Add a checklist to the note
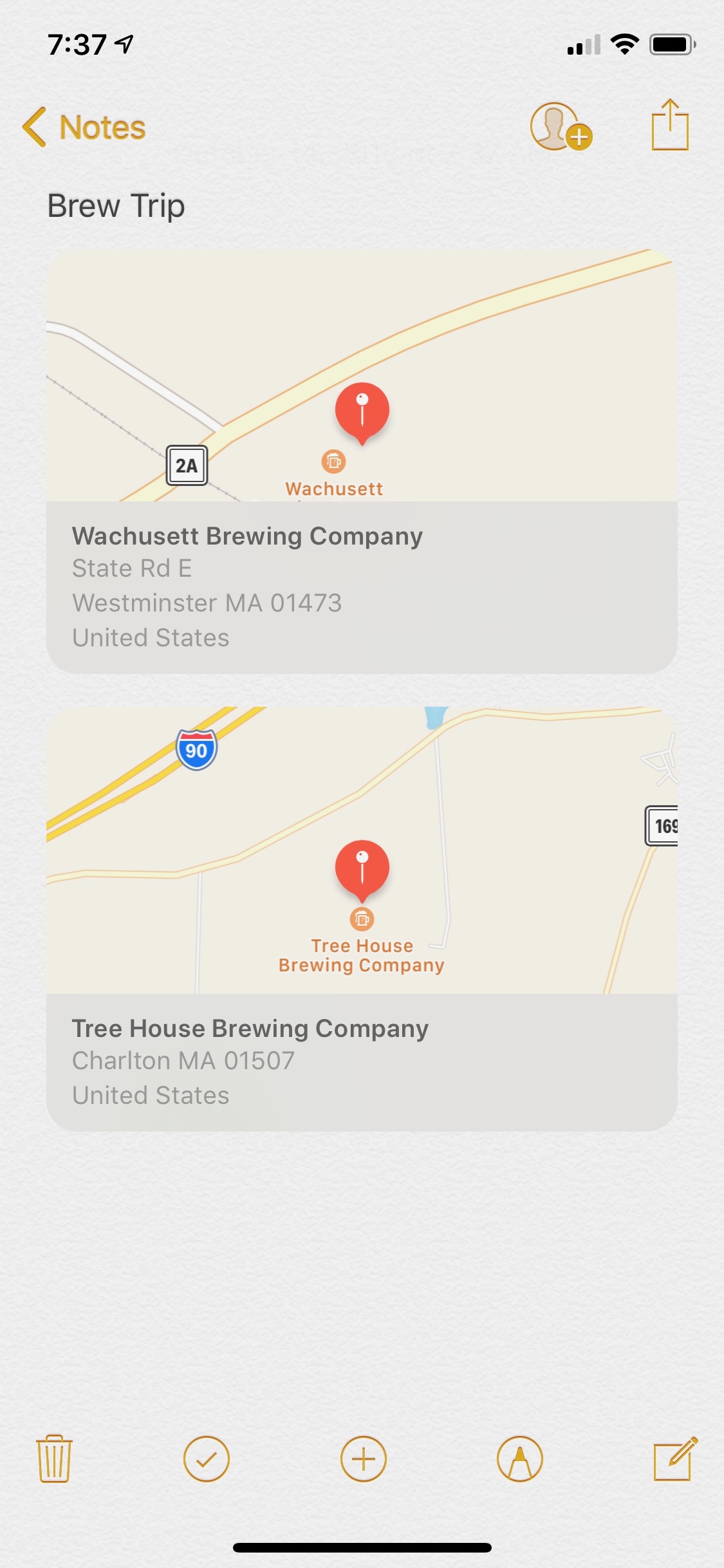Viewport: 724px width, 1568px height. tap(207, 1459)
